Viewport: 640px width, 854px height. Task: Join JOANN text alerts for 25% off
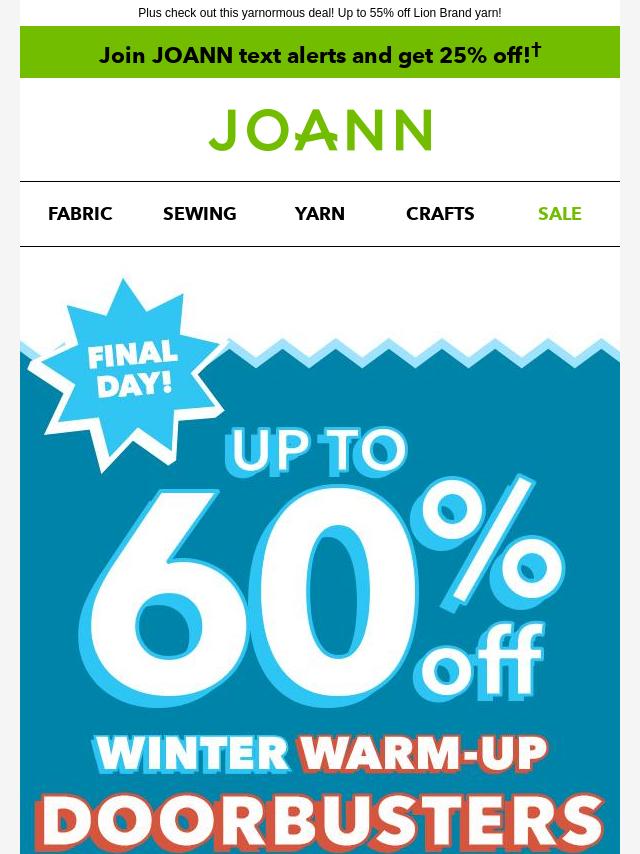tap(320, 54)
